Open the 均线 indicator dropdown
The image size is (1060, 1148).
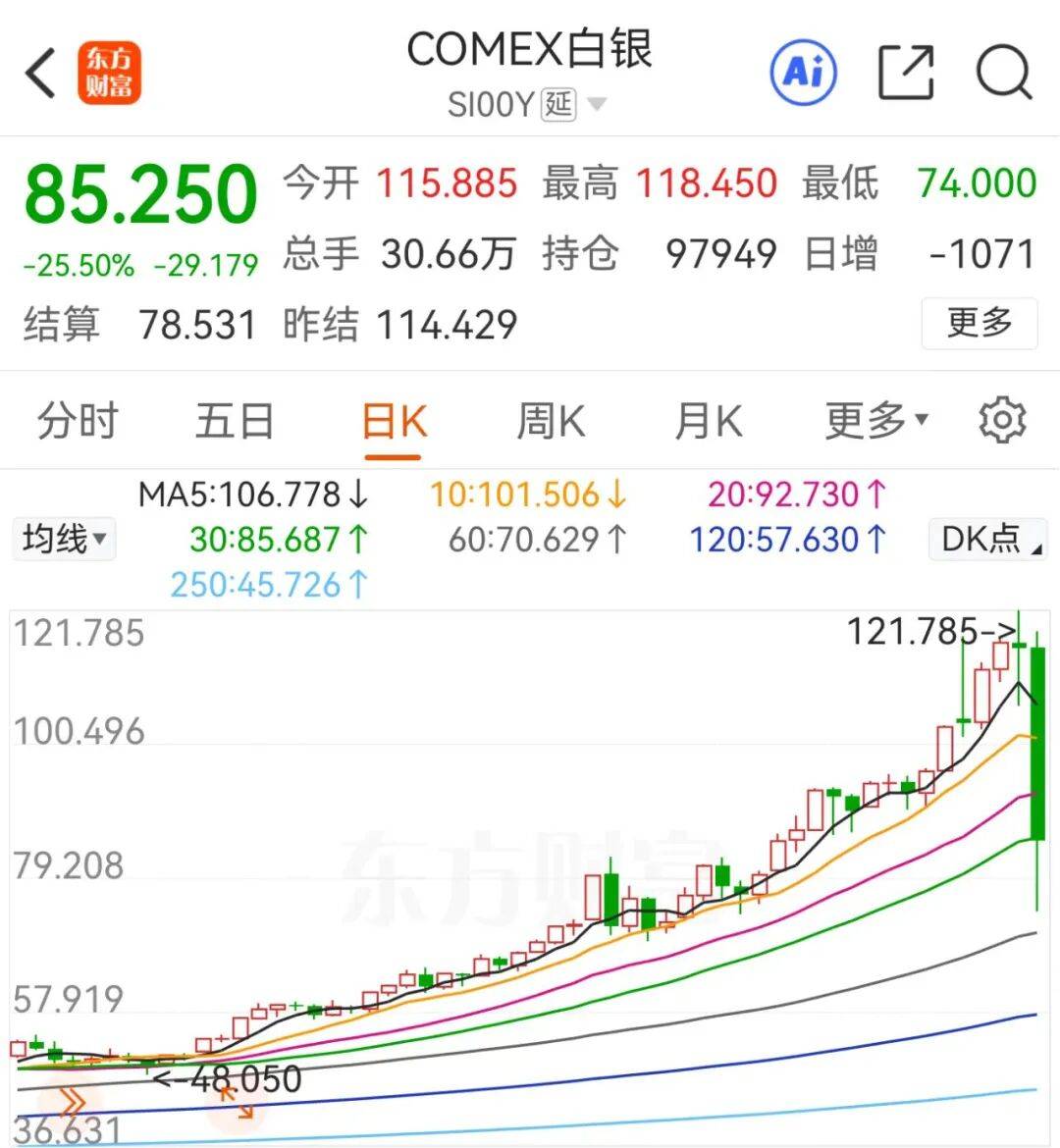(65, 539)
